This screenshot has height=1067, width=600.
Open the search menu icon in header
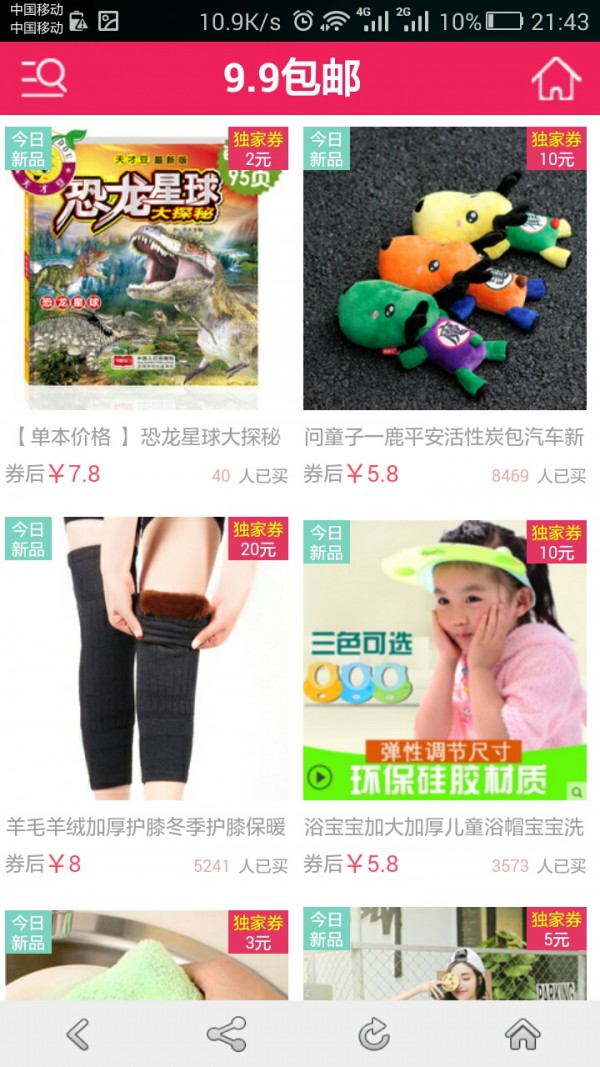point(43,78)
